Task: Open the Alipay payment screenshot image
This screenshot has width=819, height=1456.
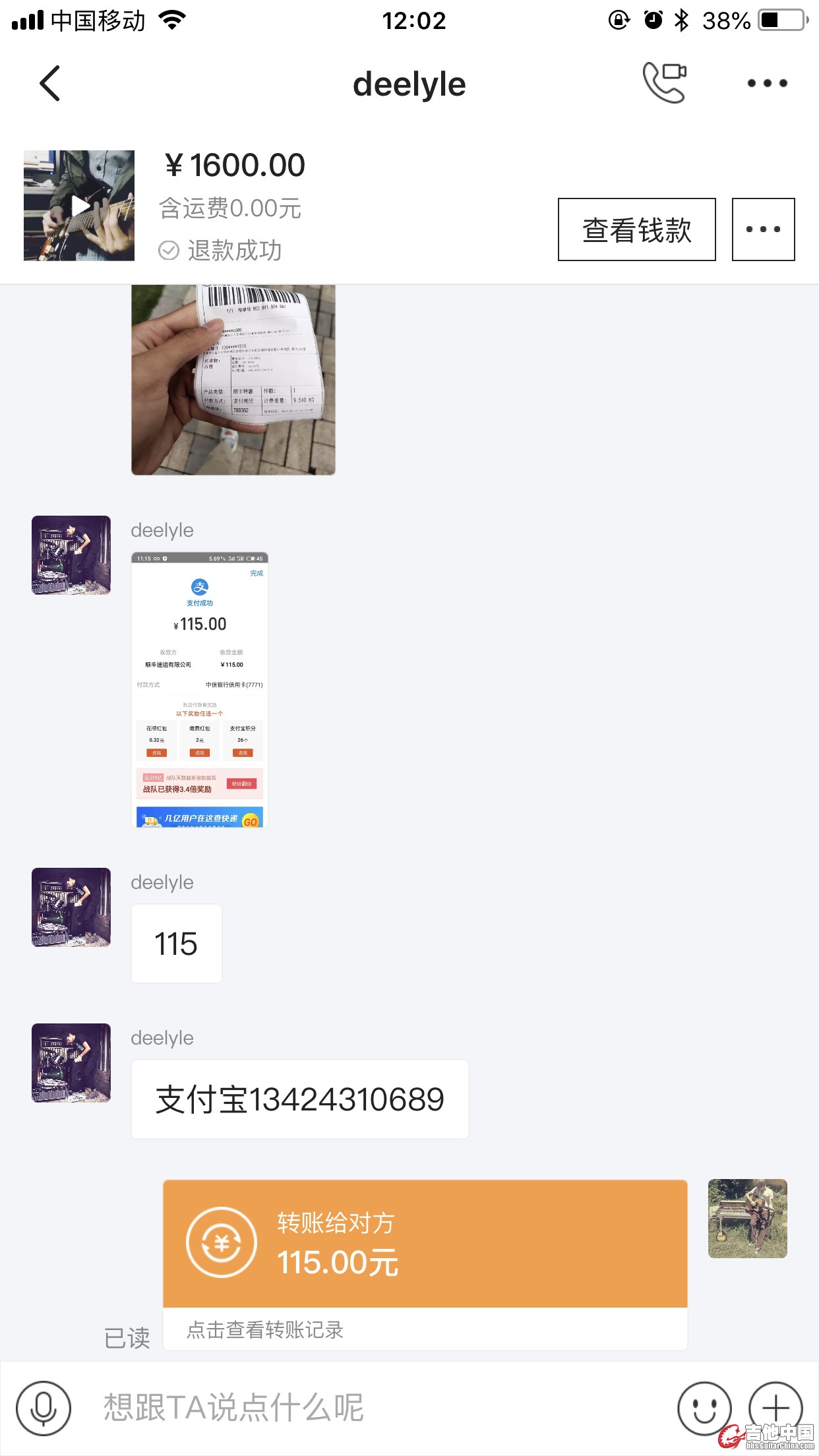Action: coord(200,690)
